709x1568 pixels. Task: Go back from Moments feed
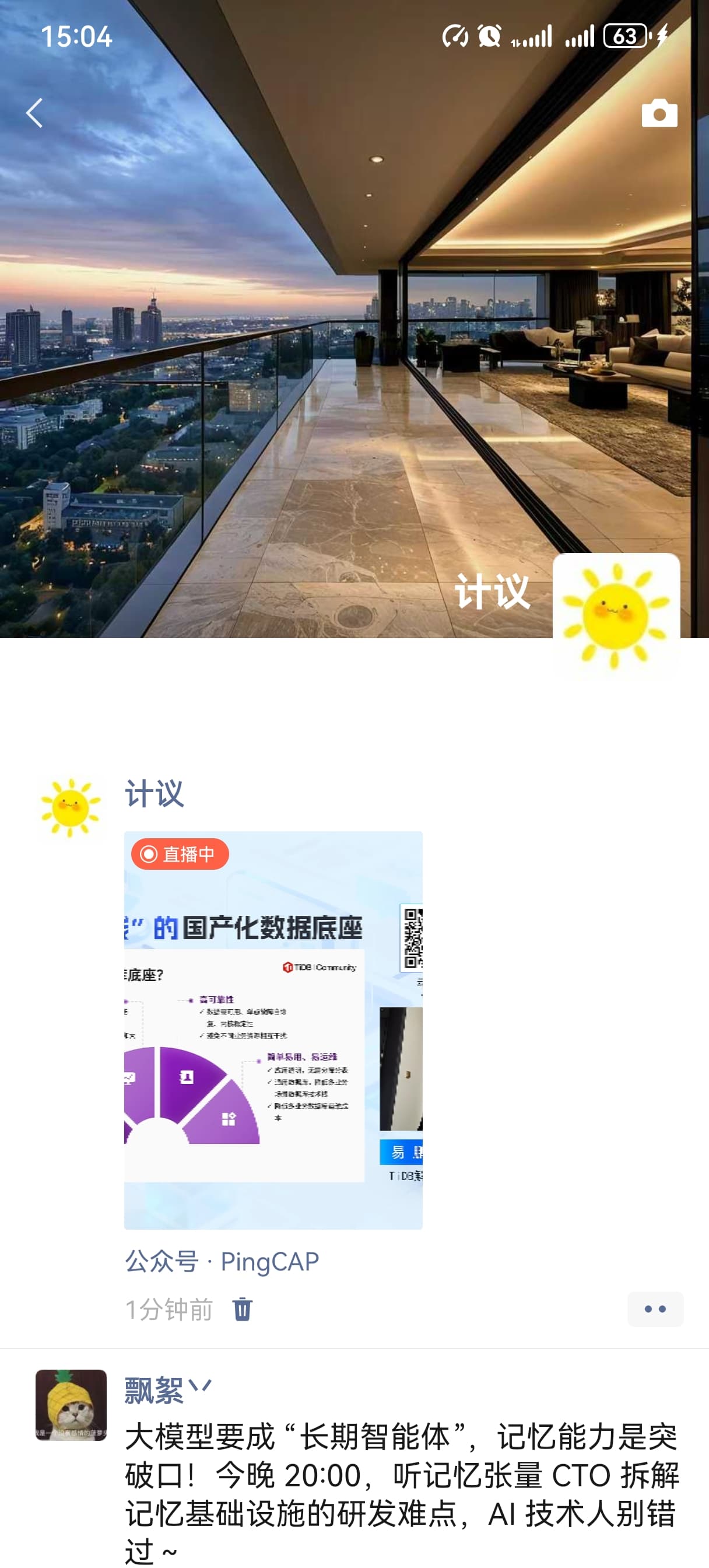[34, 113]
